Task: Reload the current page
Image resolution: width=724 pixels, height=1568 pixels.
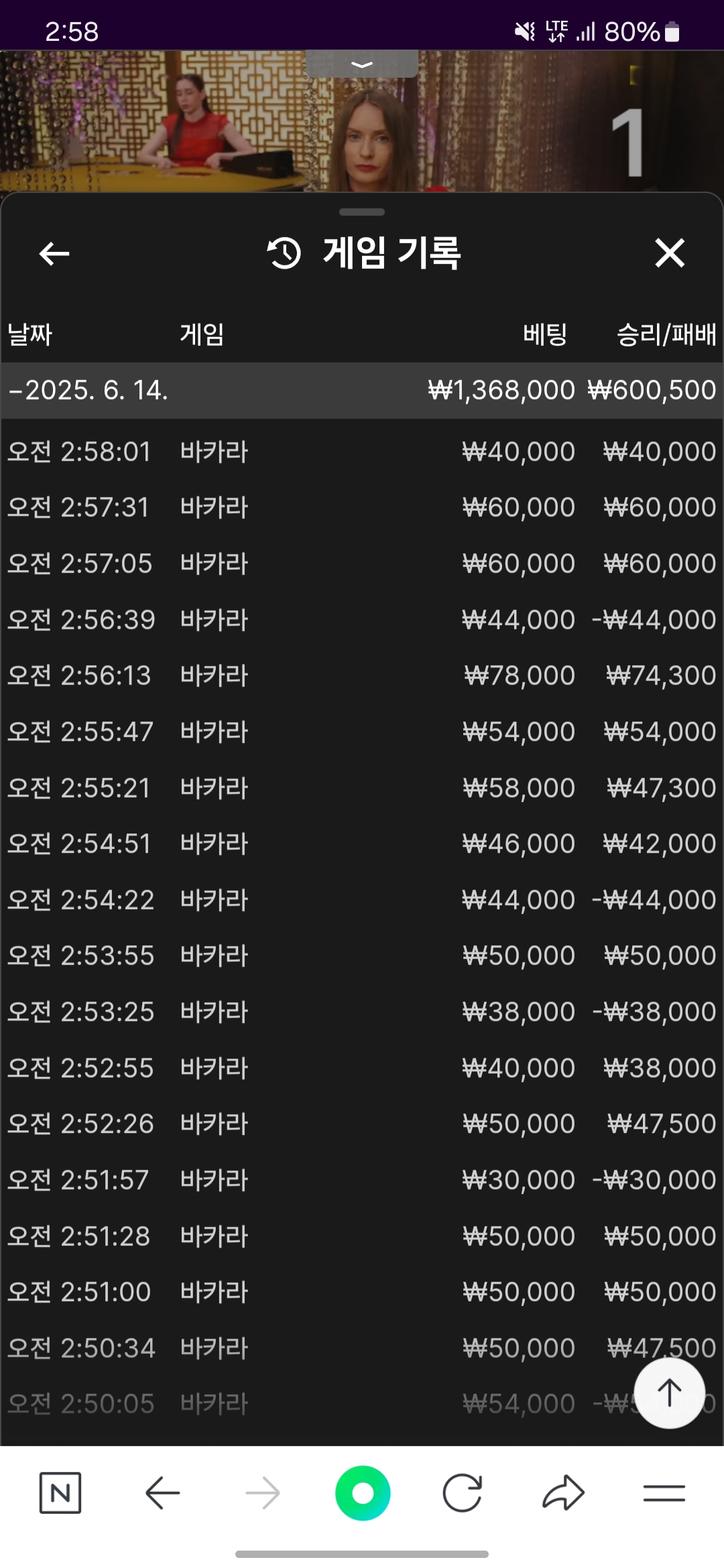Action: (x=463, y=1493)
